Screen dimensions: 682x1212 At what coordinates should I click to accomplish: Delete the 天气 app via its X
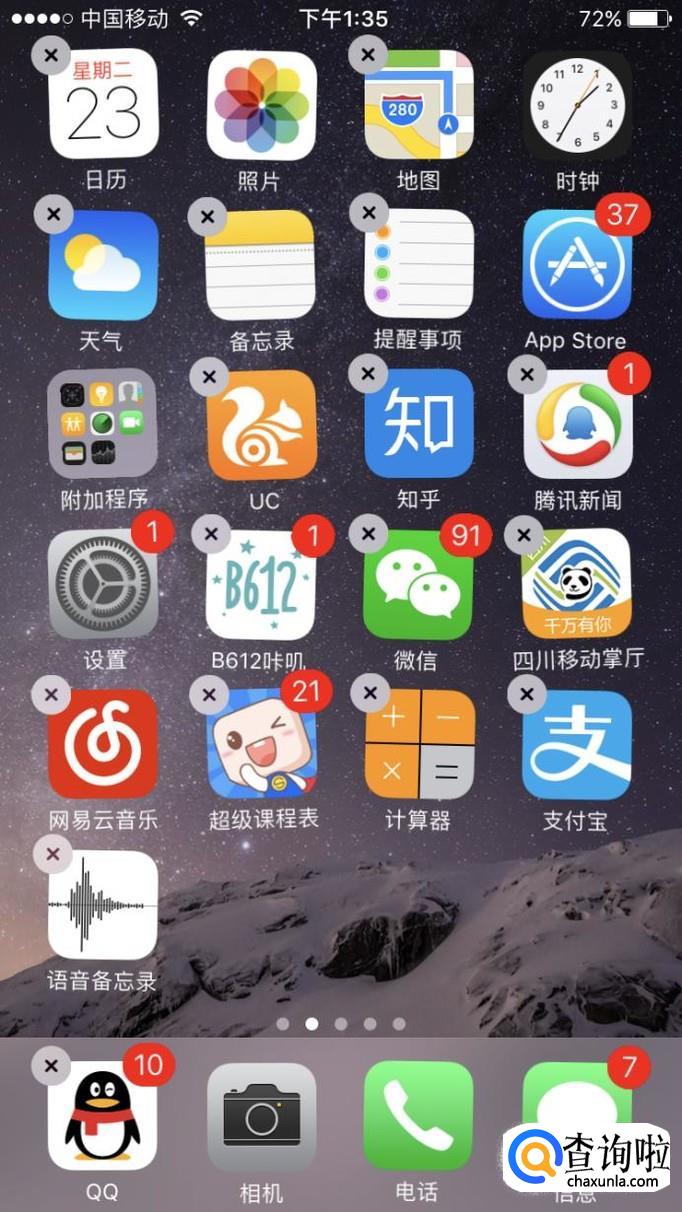[53, 214]
